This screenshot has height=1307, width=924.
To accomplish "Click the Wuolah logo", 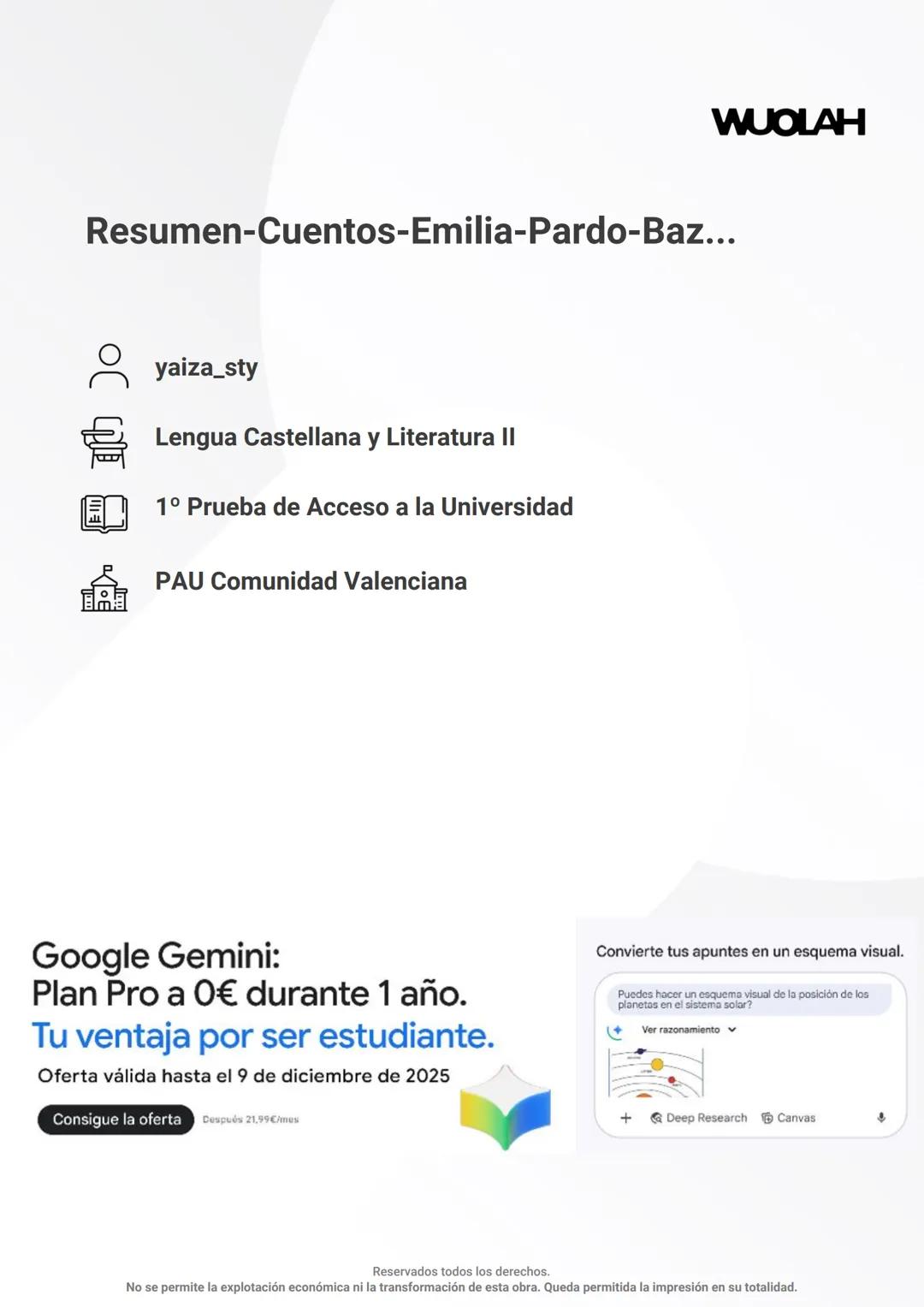I will (789, 121).
